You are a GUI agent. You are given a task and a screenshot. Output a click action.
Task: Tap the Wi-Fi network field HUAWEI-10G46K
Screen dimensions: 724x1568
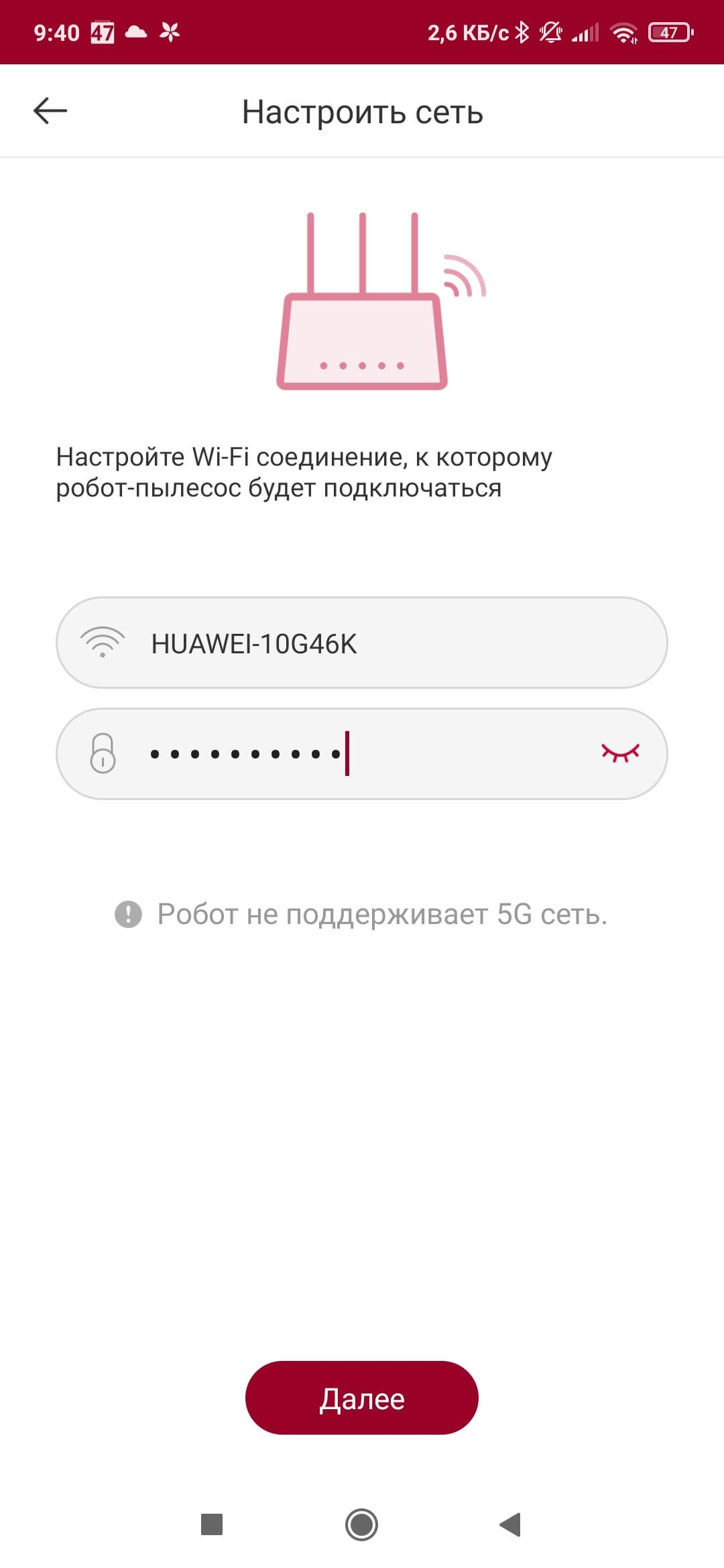[362, 643]
